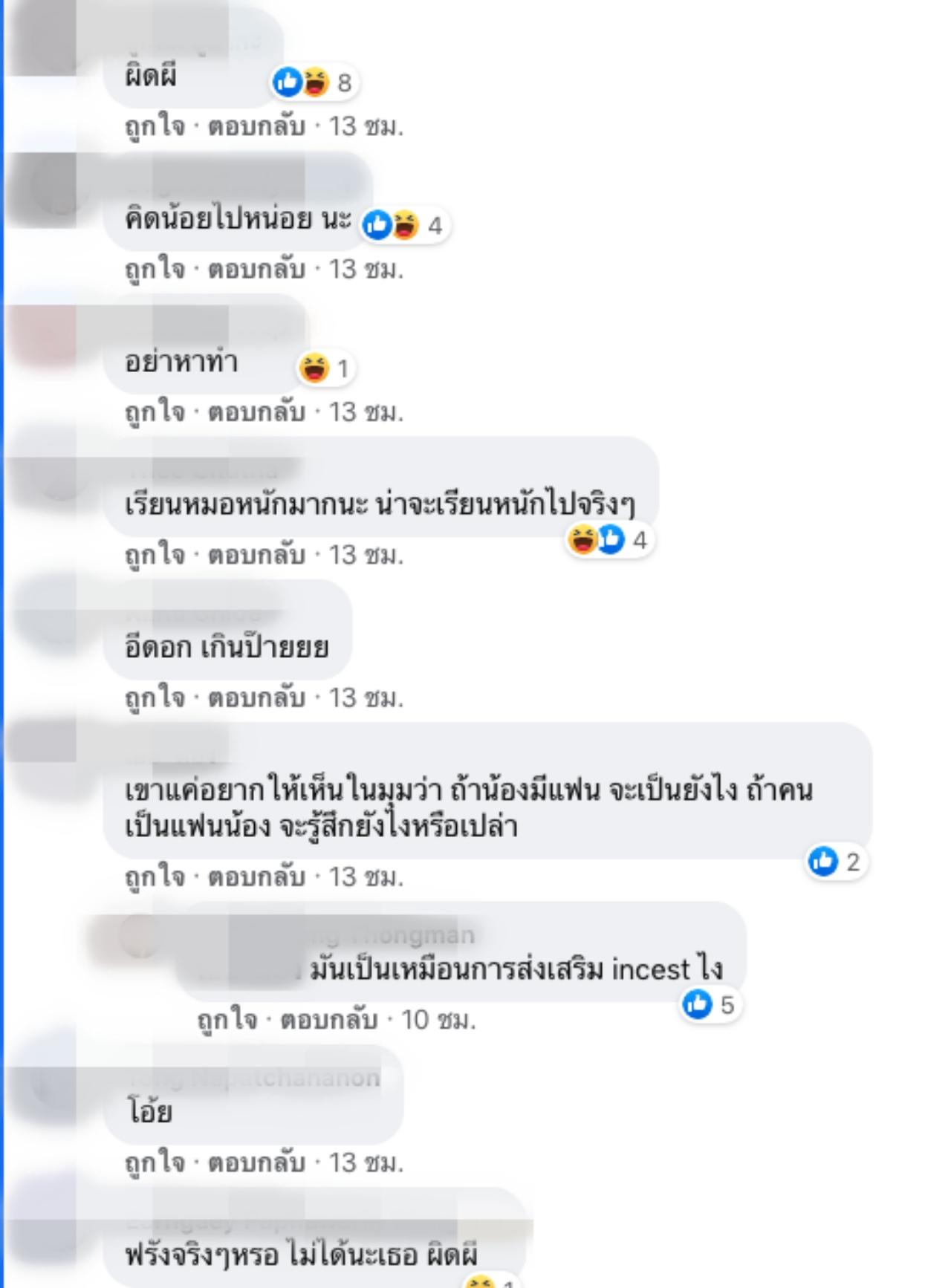Screen dimensions: 951x1288
Task: Reply to the comment 'โอ้ย'
Action: point(256,1162)
